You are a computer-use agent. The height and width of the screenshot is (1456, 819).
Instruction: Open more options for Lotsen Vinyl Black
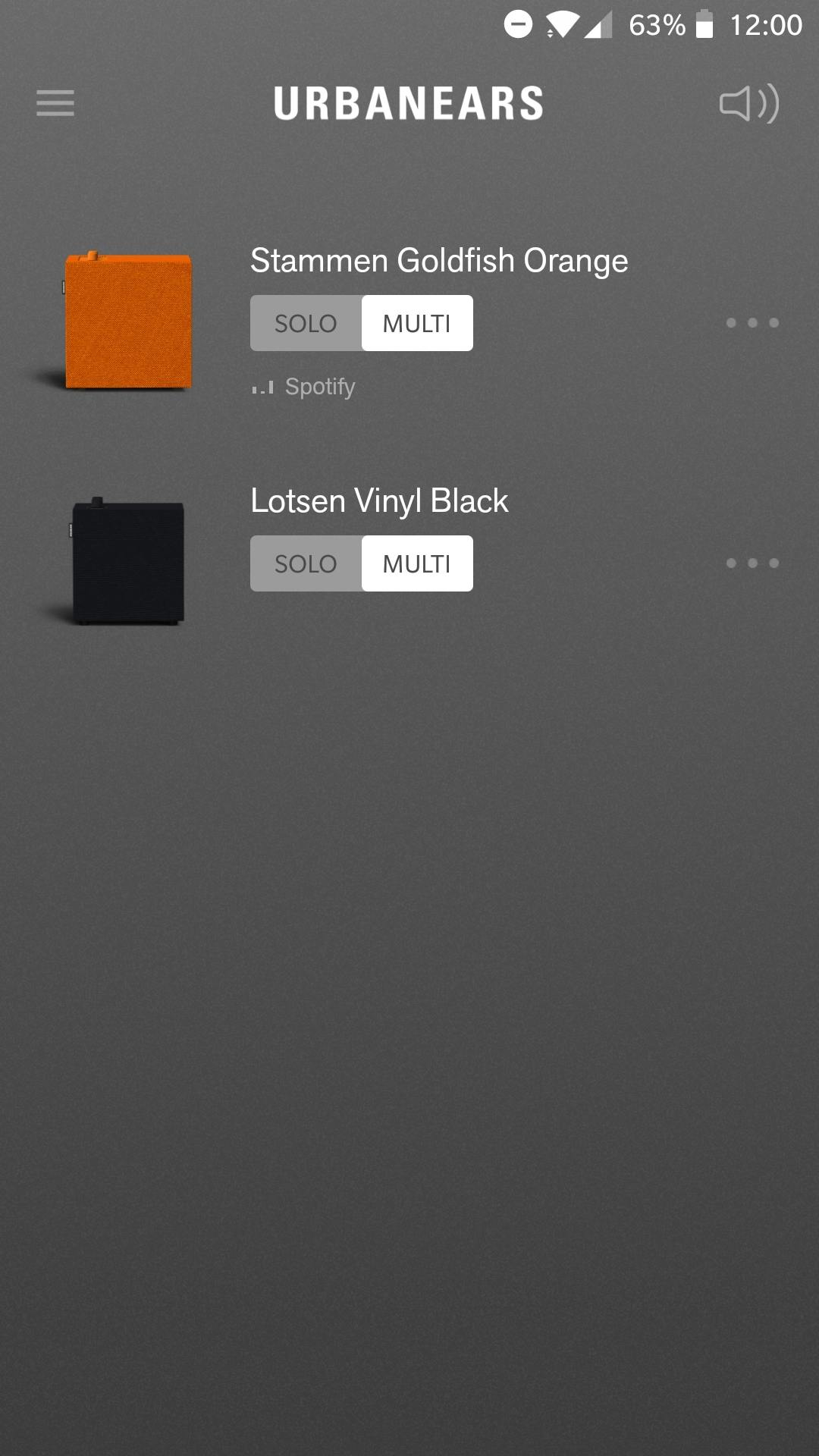click(752, 563)
